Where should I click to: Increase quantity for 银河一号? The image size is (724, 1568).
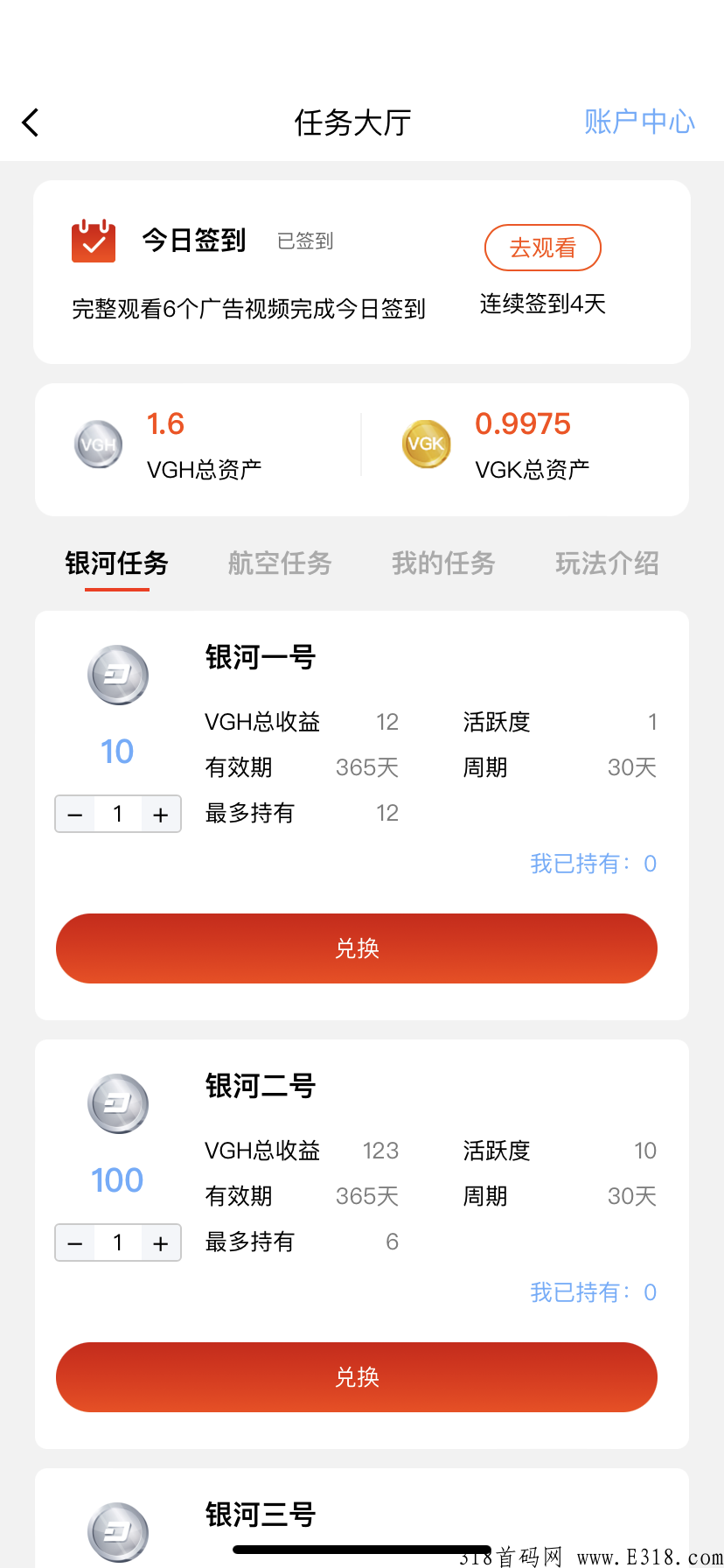[161, 815]
